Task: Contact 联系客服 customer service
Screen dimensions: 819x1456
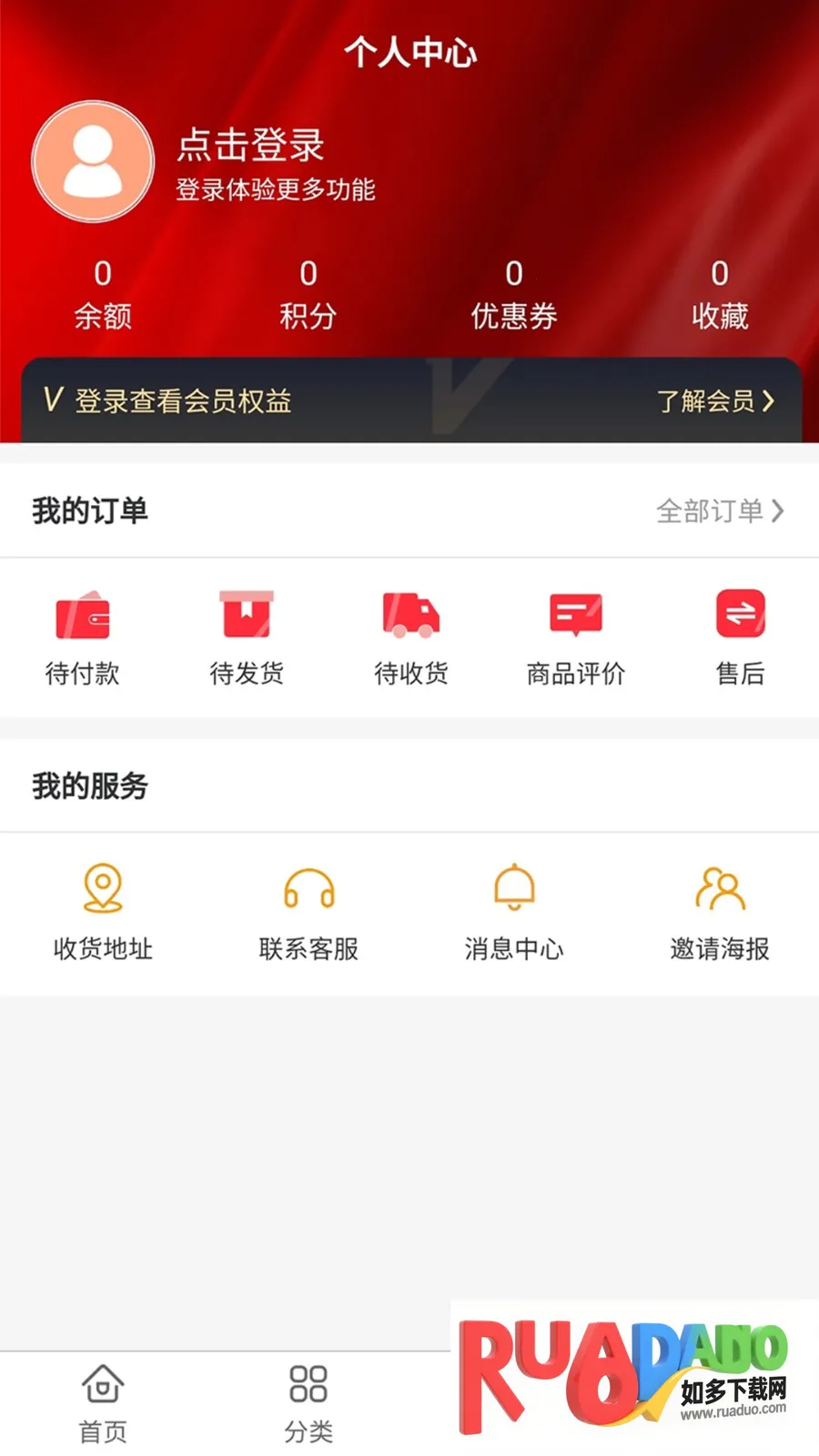Action: 308,912
